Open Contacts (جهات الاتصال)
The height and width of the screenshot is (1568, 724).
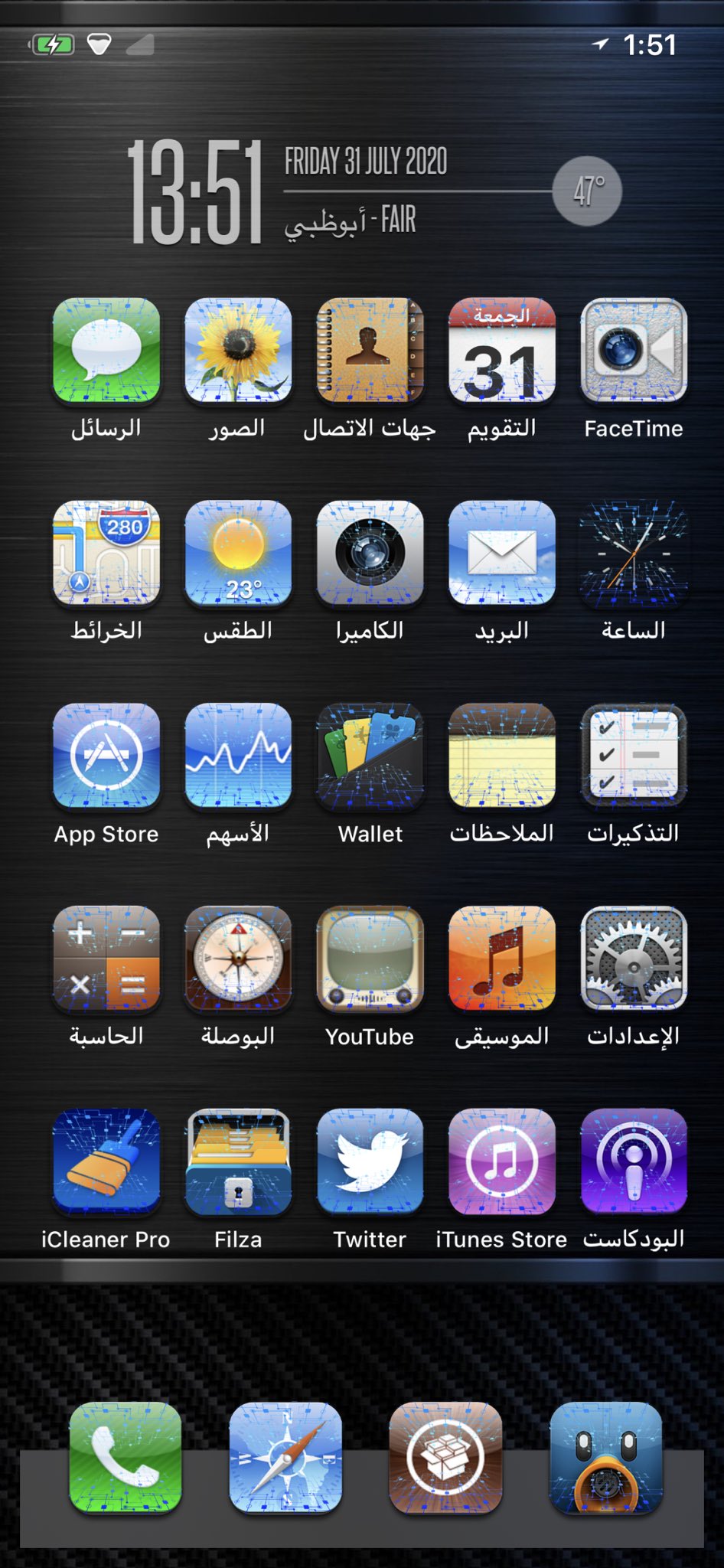pos(370,351)
